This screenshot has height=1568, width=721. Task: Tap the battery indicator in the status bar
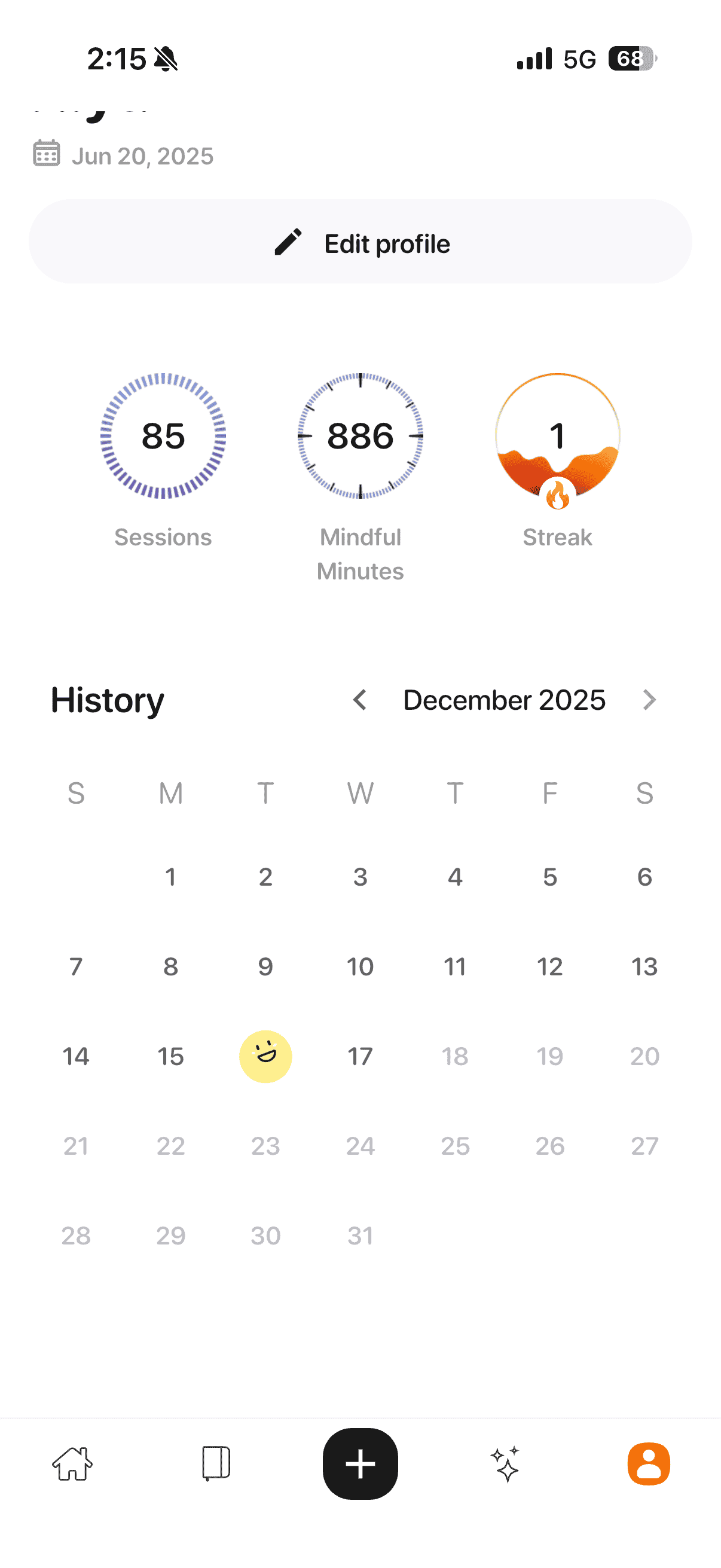pos(630,58)
